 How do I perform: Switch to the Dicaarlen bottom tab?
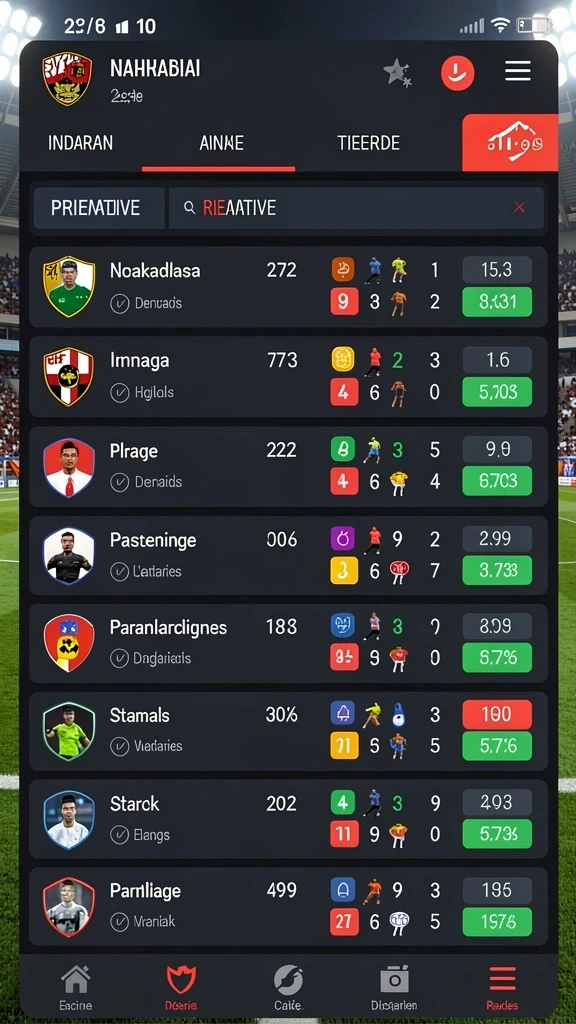(x=394, y=987)
